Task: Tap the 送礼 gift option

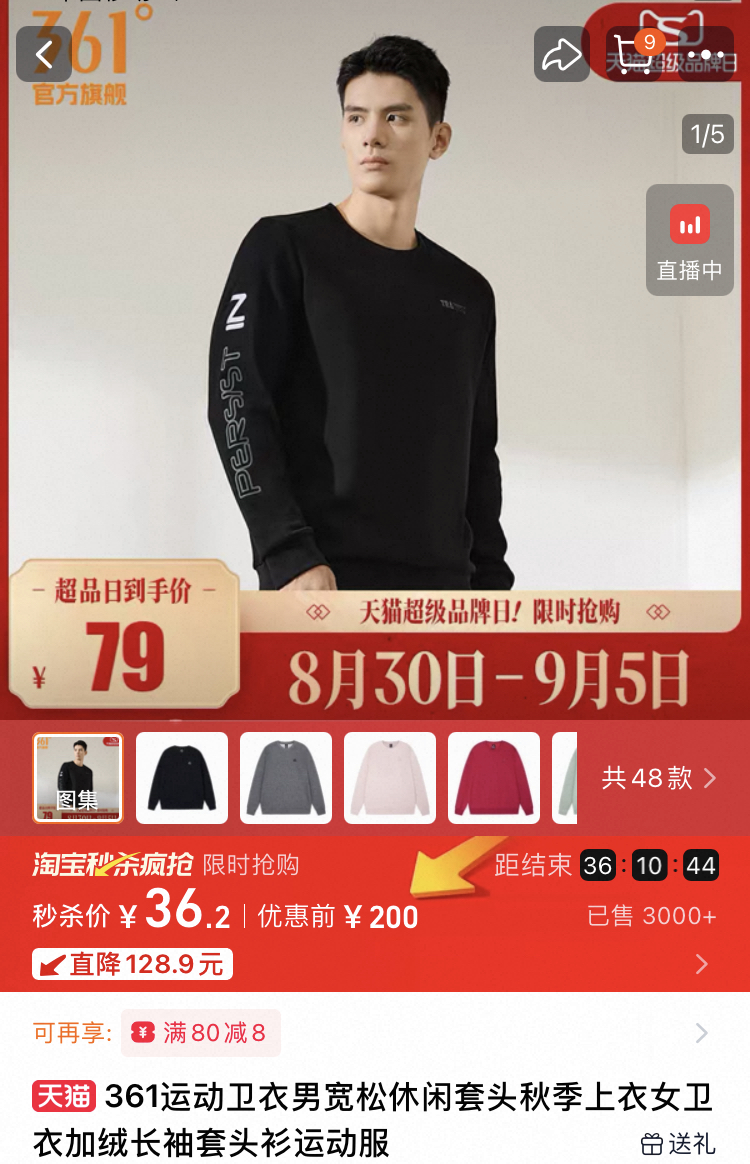Action: (678, 1143)
